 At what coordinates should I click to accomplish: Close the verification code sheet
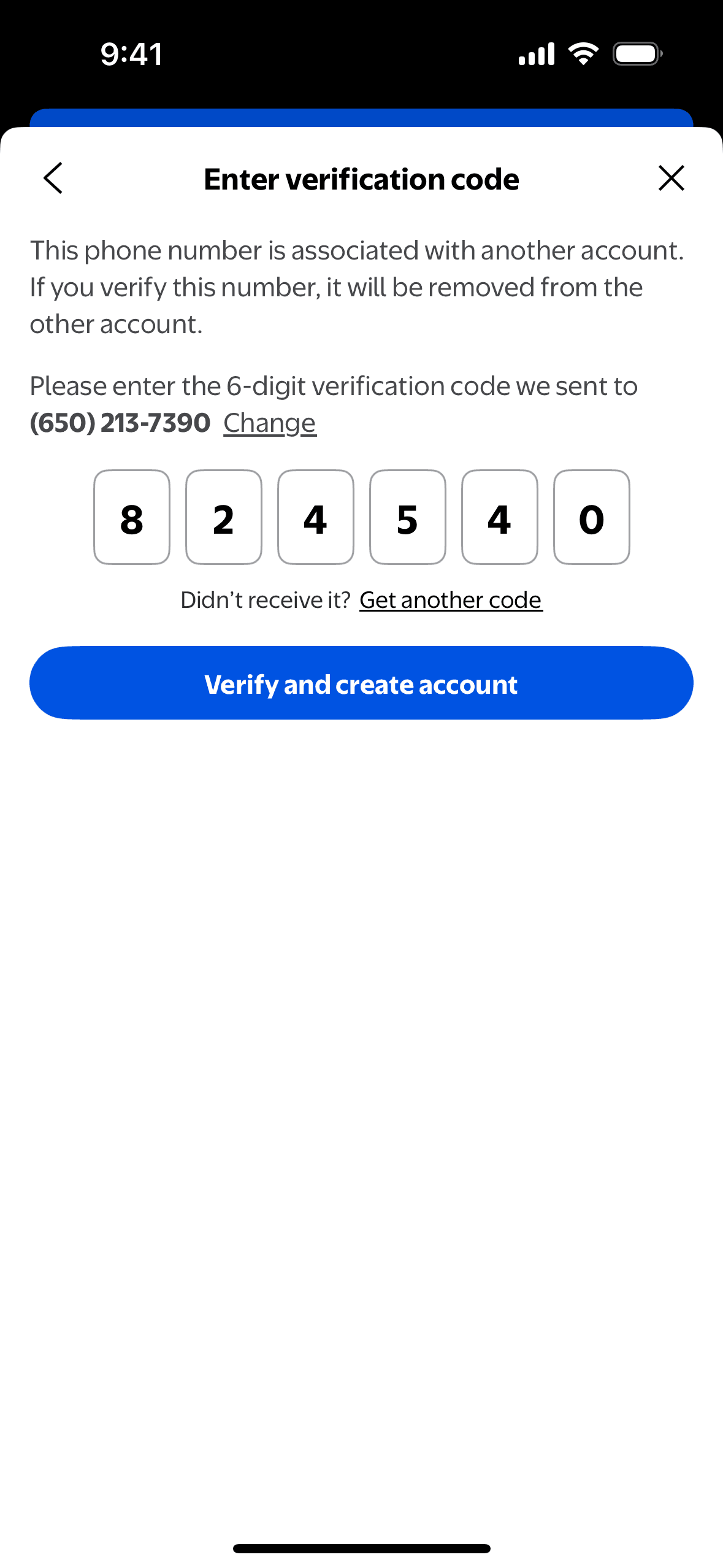(671, 179)
